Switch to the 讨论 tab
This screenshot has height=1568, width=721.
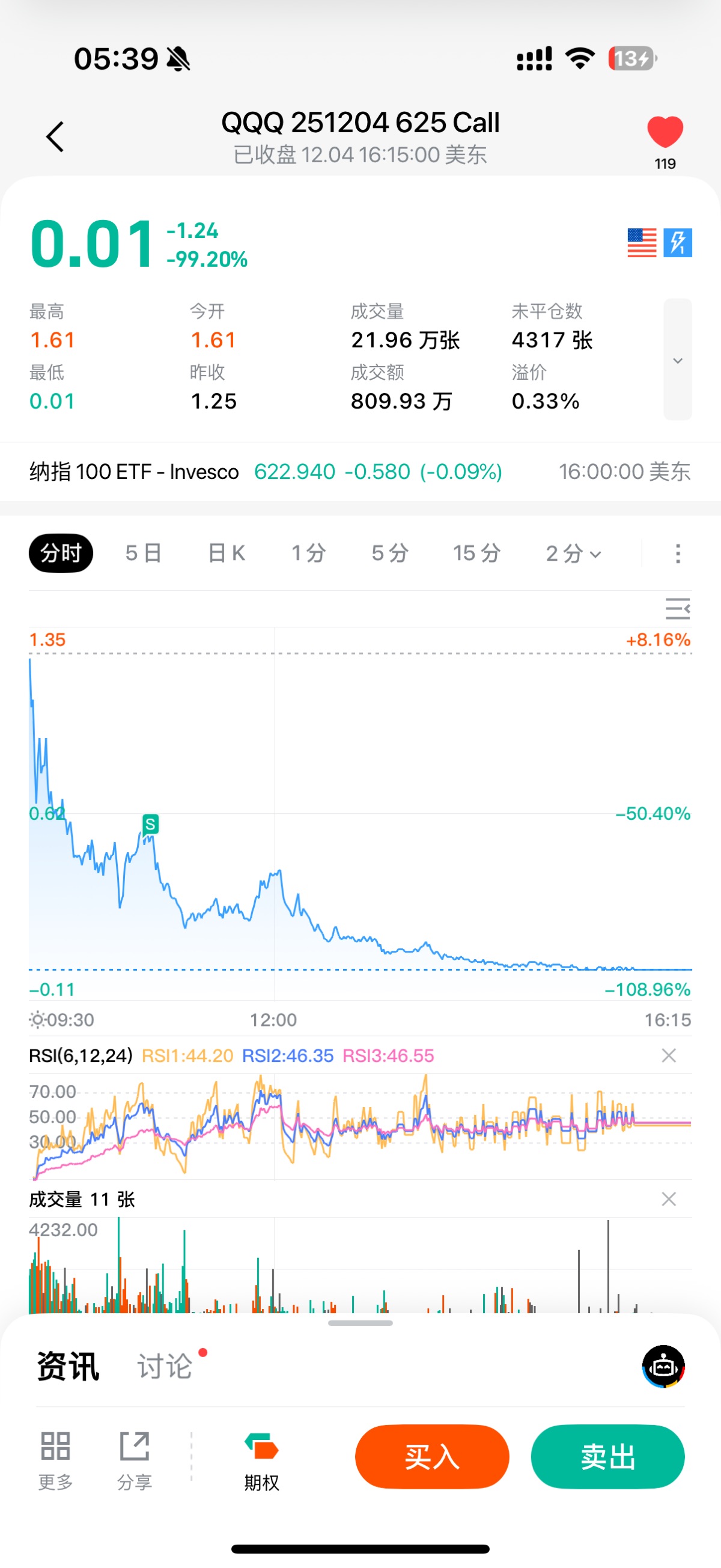(x=165, y=1366)
